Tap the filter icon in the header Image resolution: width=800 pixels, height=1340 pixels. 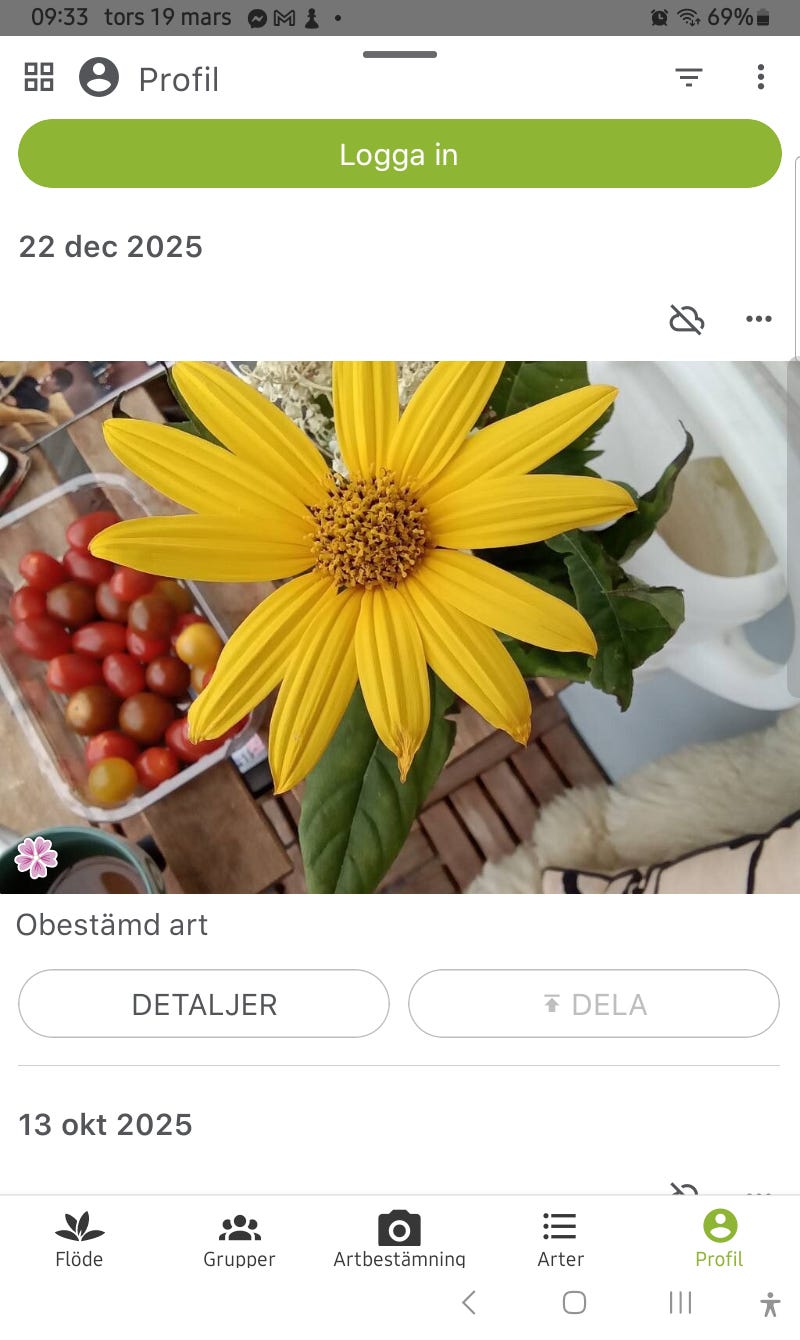[689, 77]
